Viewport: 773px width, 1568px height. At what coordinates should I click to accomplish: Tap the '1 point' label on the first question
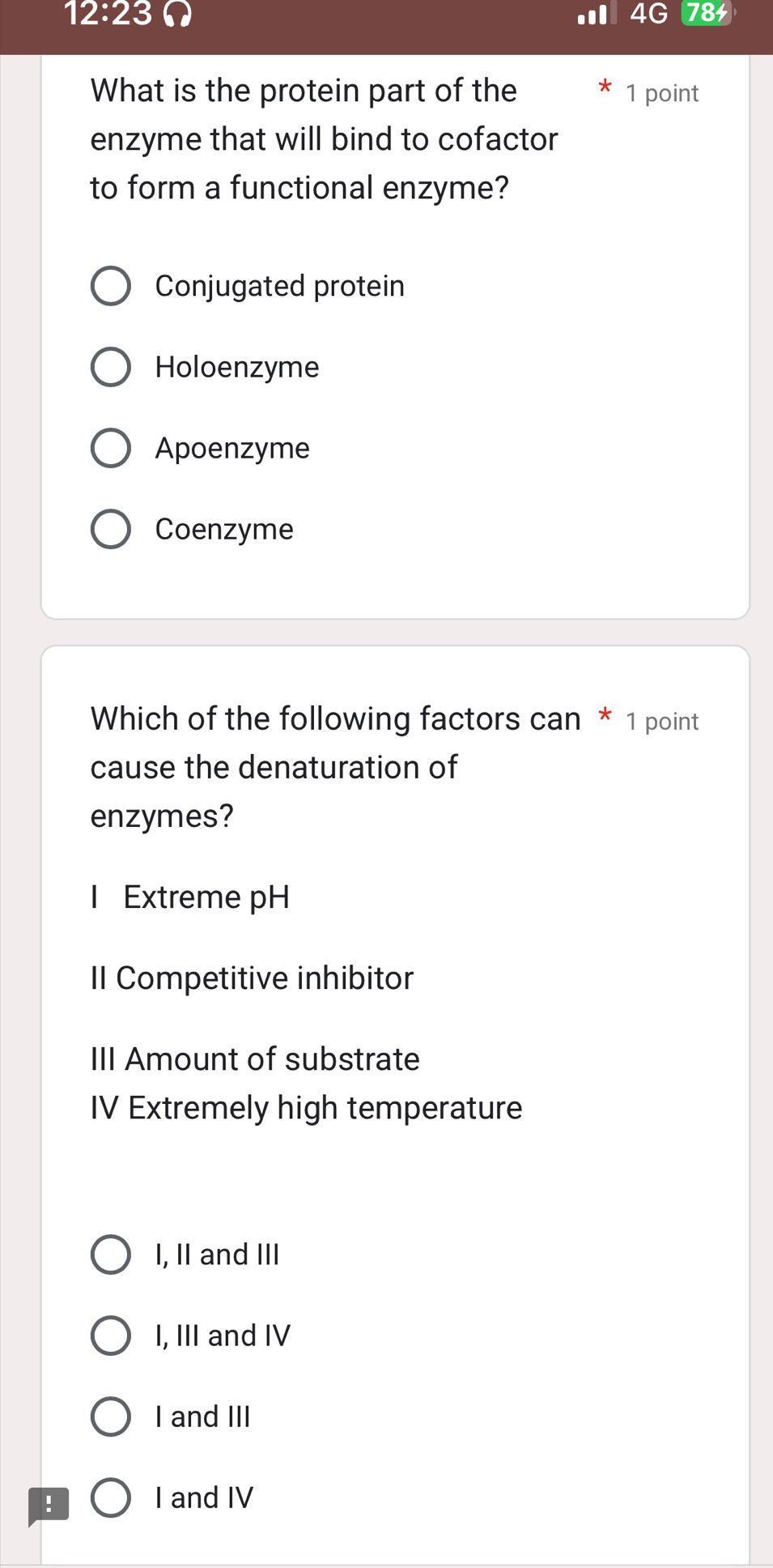660,92
